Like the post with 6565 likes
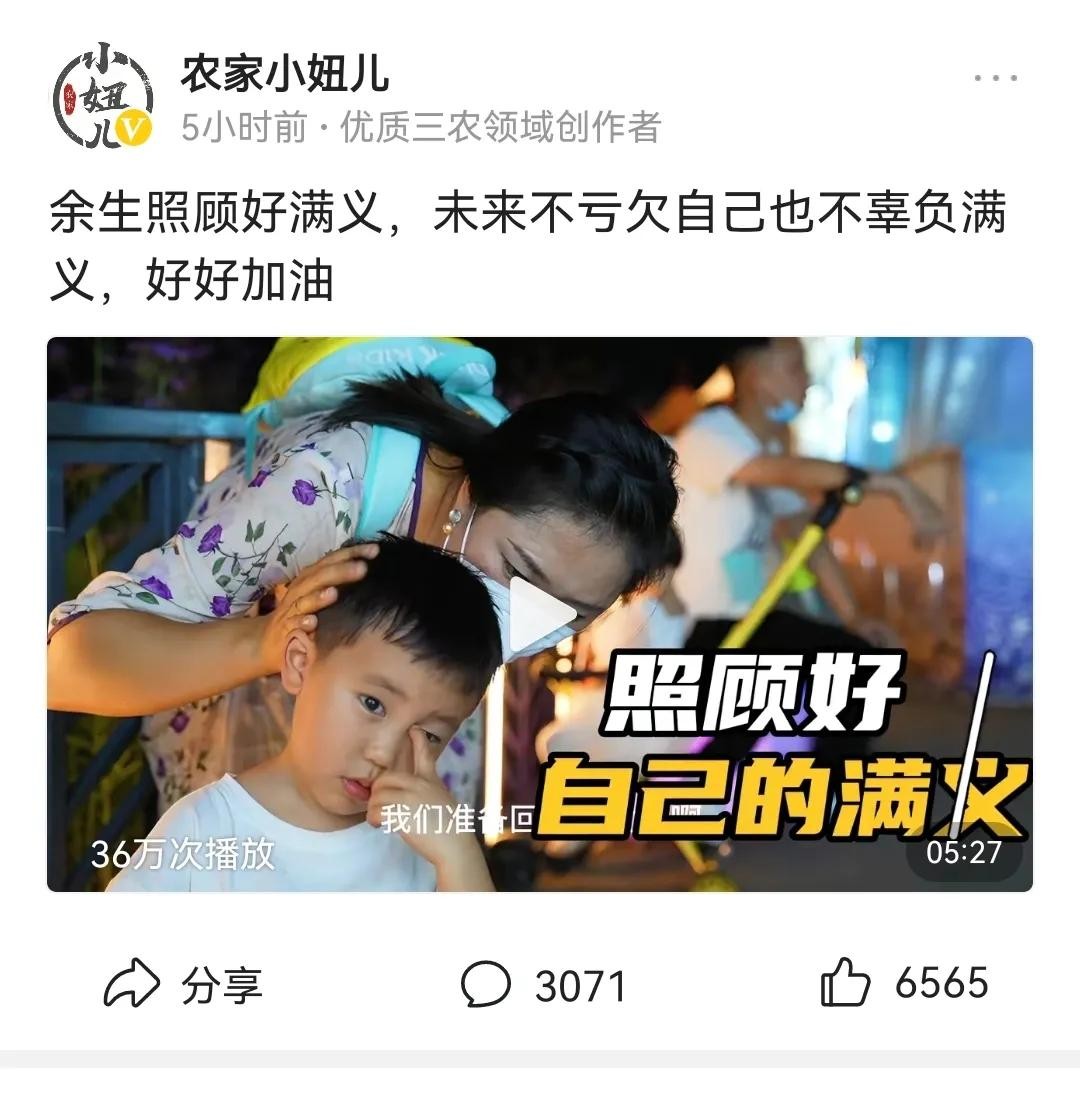The image size is (1080, 1095). click(x=904, y=983)
